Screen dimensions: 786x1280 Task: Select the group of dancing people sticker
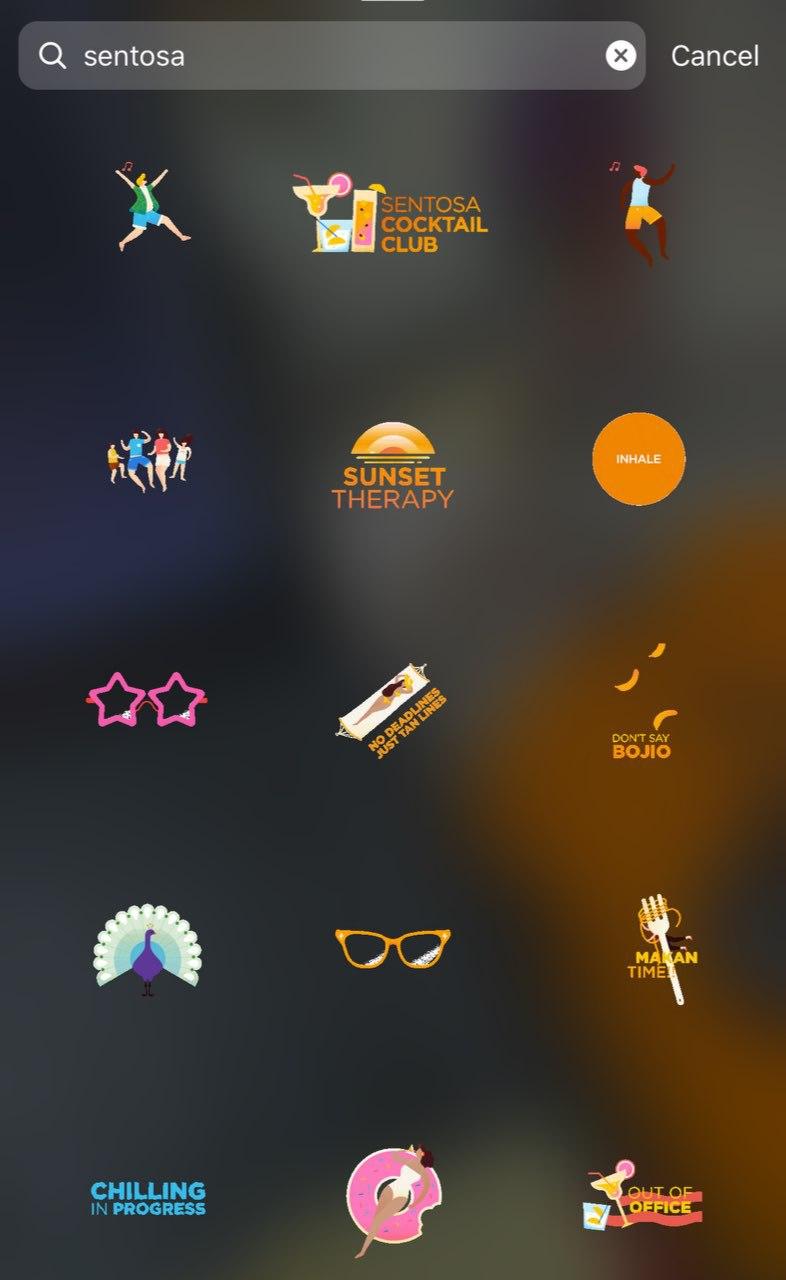[149, 460]
